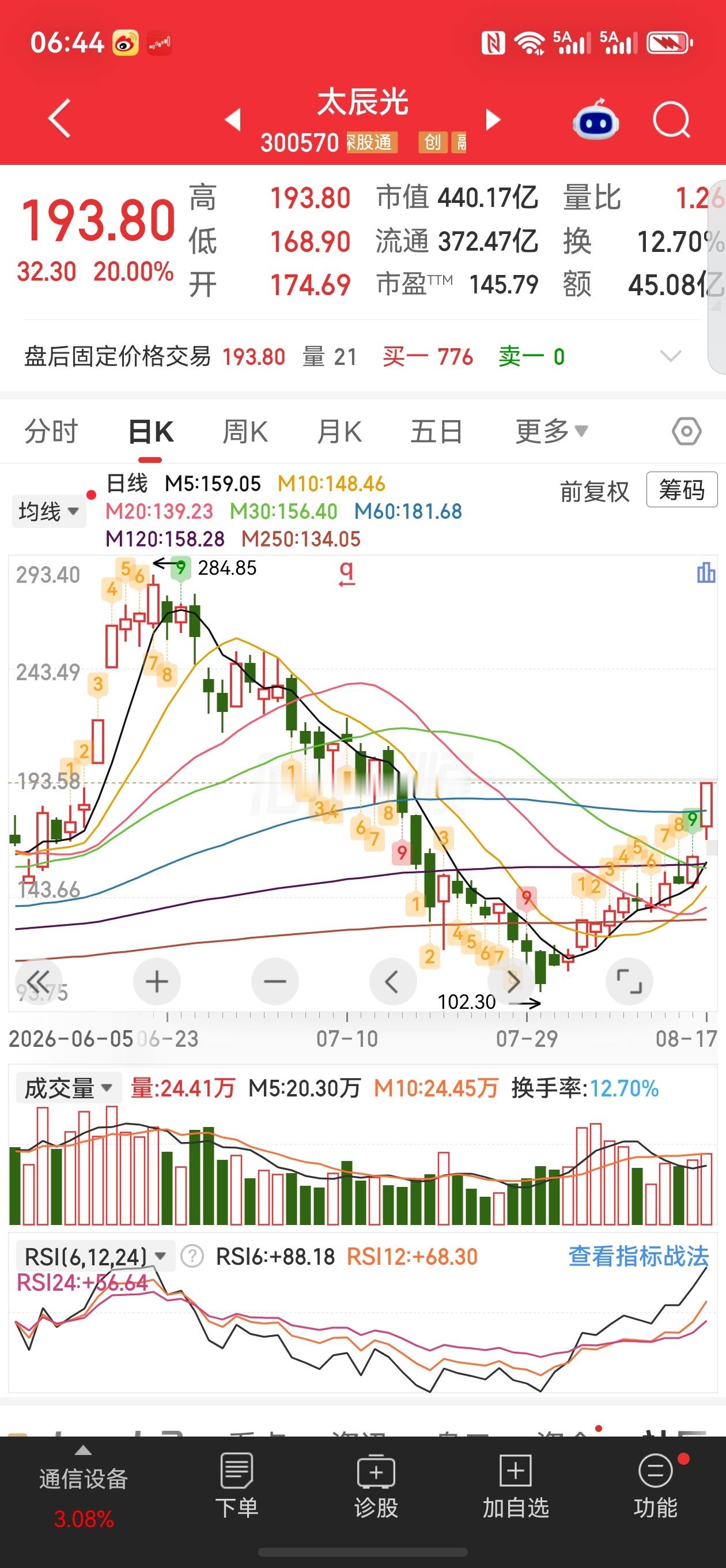This screenshot has height=1568, width=726.
Task: Open the 更多 dropdown
Action: pyautogui.click(x=551, y=432)
